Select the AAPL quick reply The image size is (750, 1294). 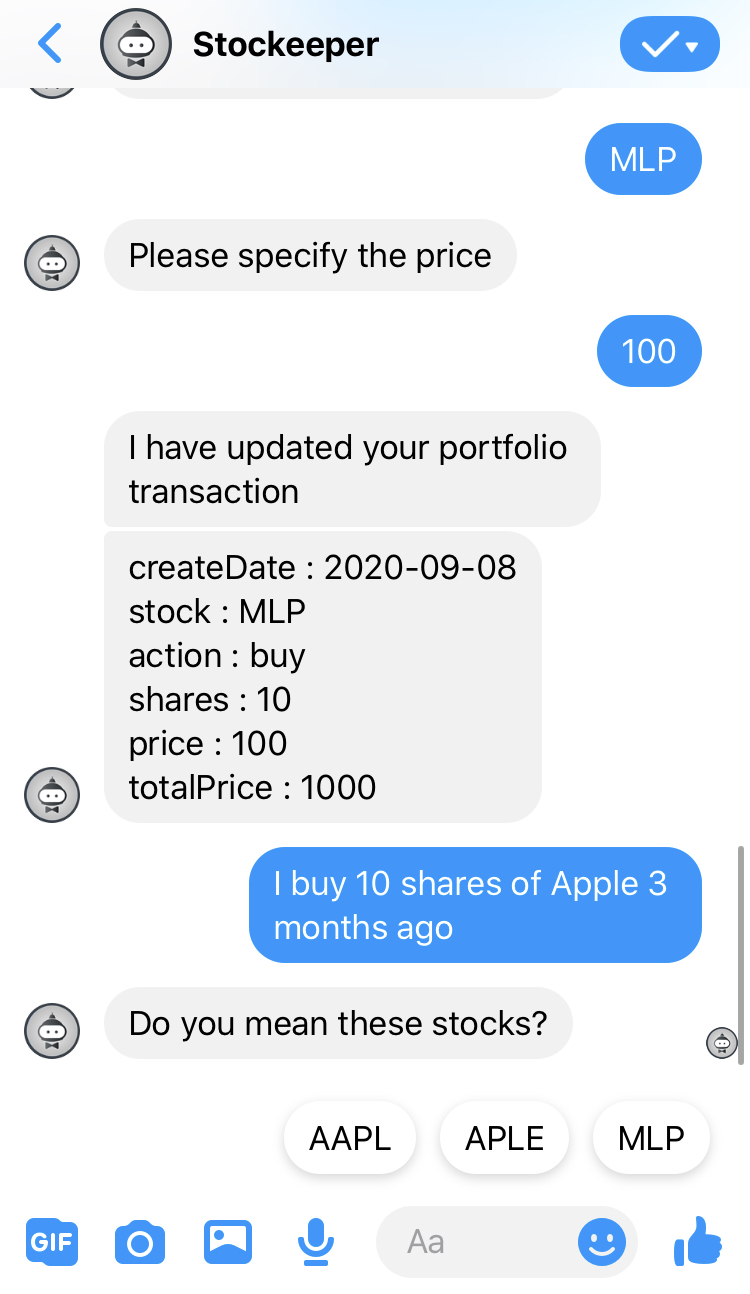tap(350, 1138)
